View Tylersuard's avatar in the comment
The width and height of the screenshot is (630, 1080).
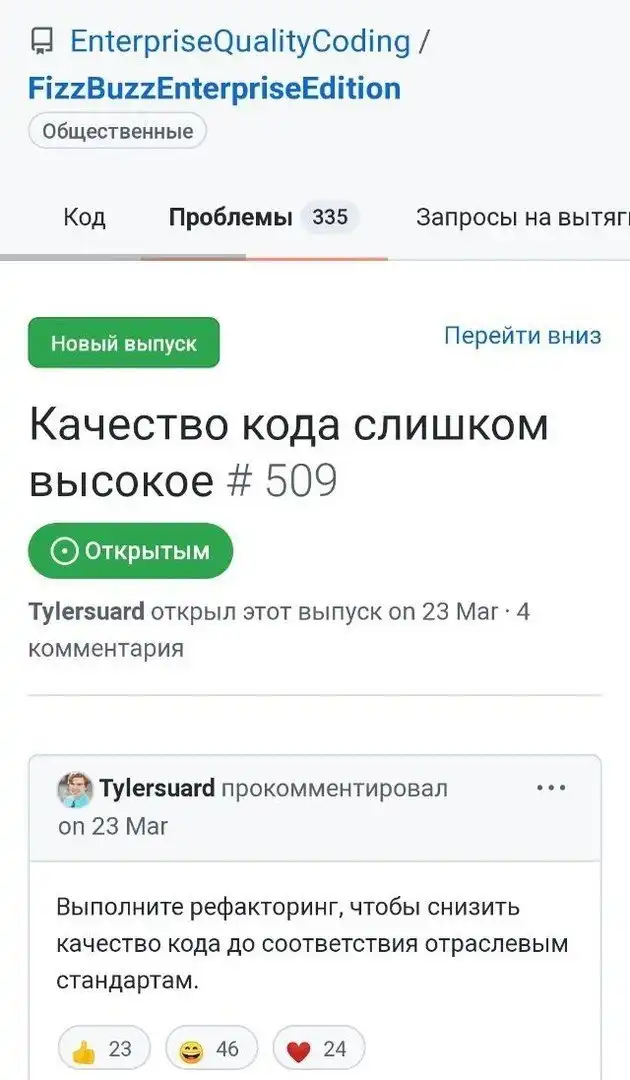tap(75, 790)
